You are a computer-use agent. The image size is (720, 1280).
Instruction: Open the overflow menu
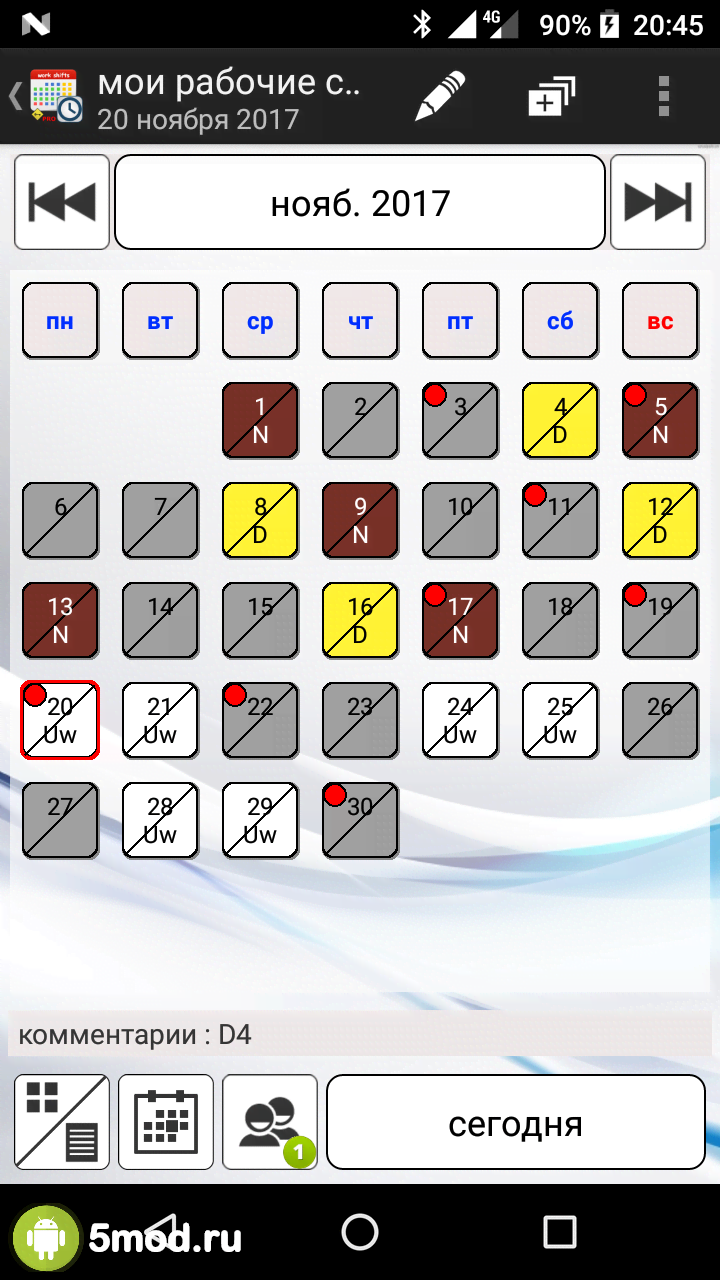pos(663,97)
